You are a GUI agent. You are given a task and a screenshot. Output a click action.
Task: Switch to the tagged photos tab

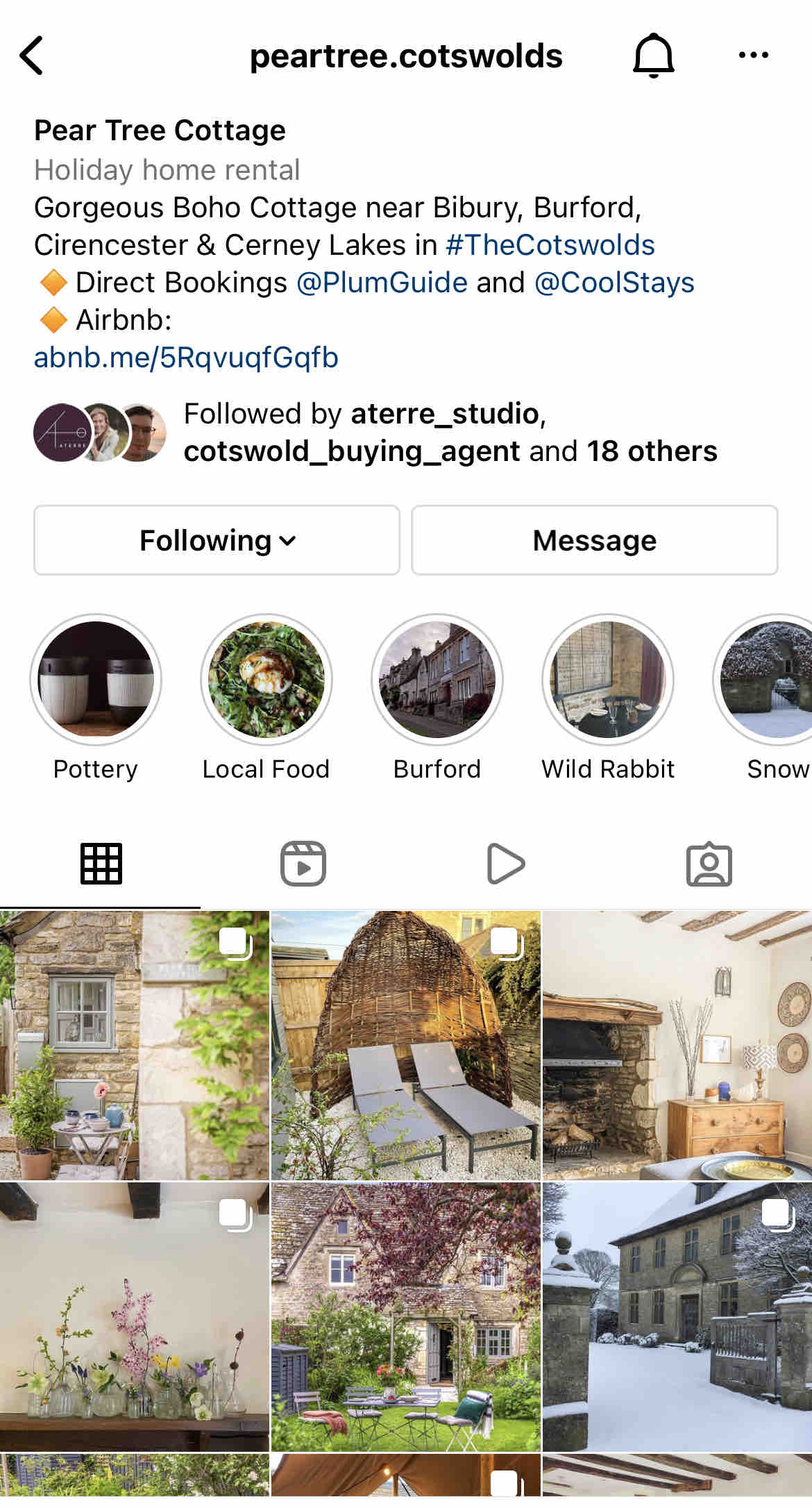click(709, 864)
